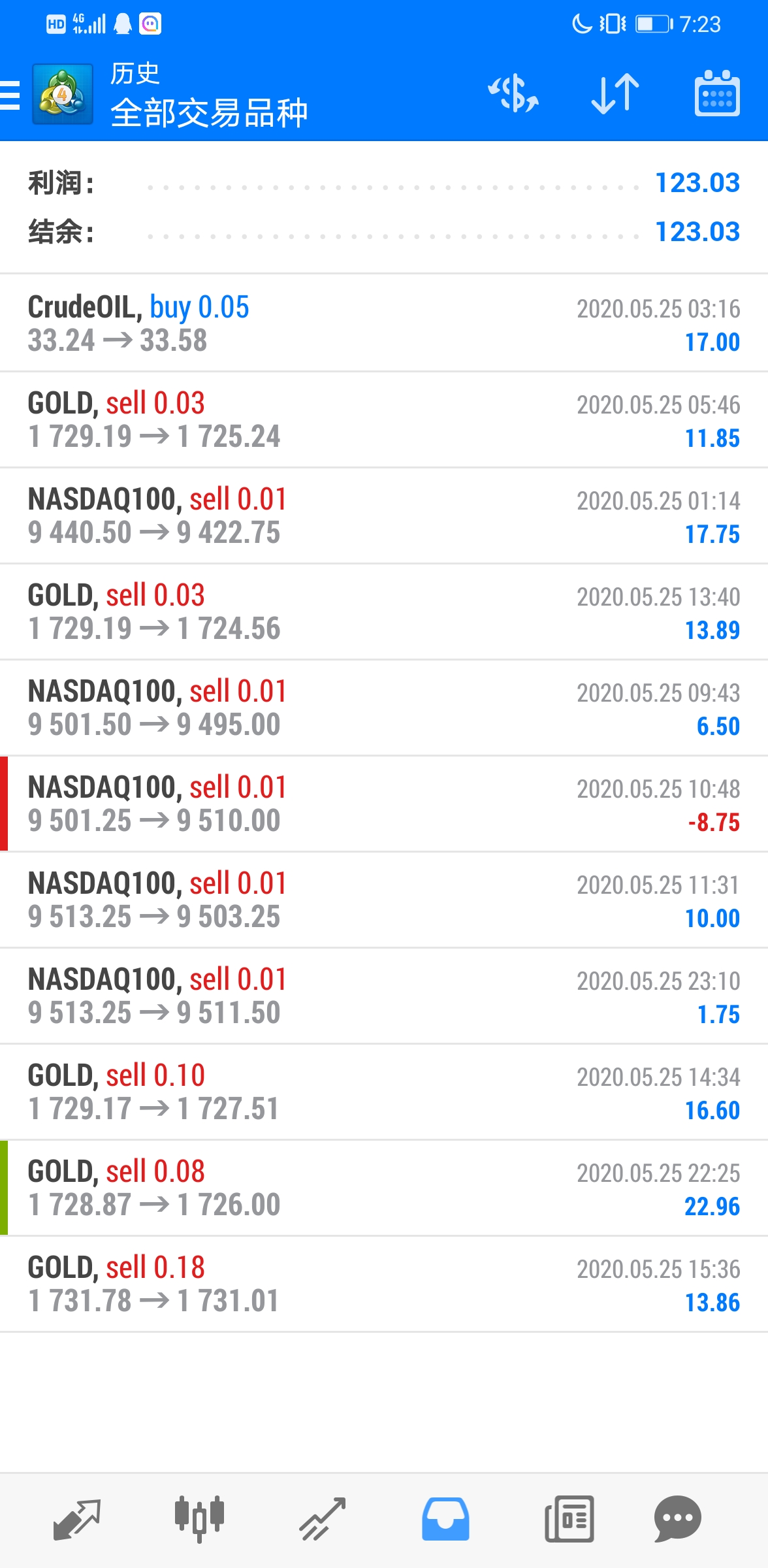Switch to the trade tab
This screenshot has height=1568, width=768.
[323, 1519]
